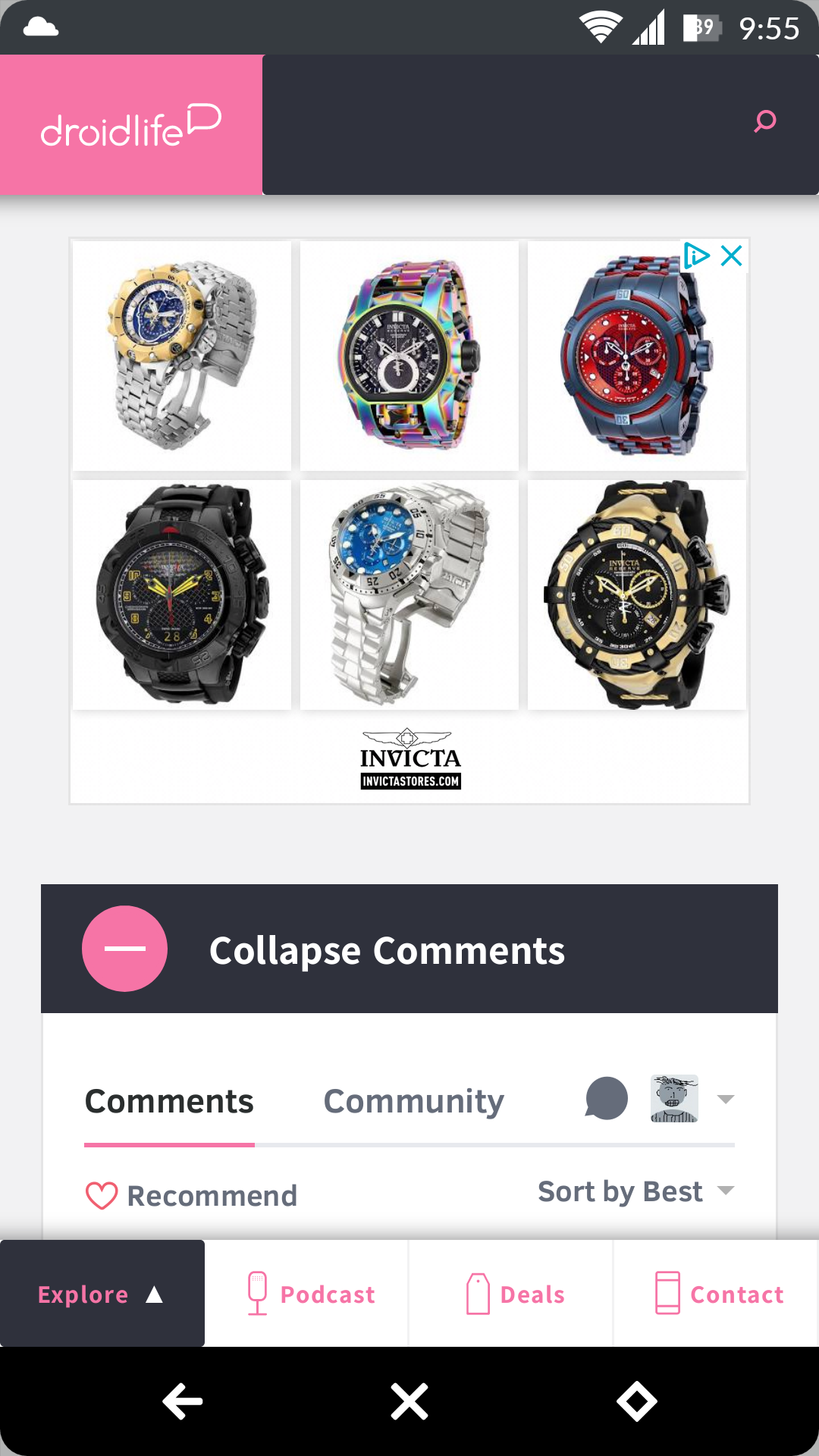The image size is (819, 1456).
Task: Open the Contact page
Action: tap(719, 1294)
